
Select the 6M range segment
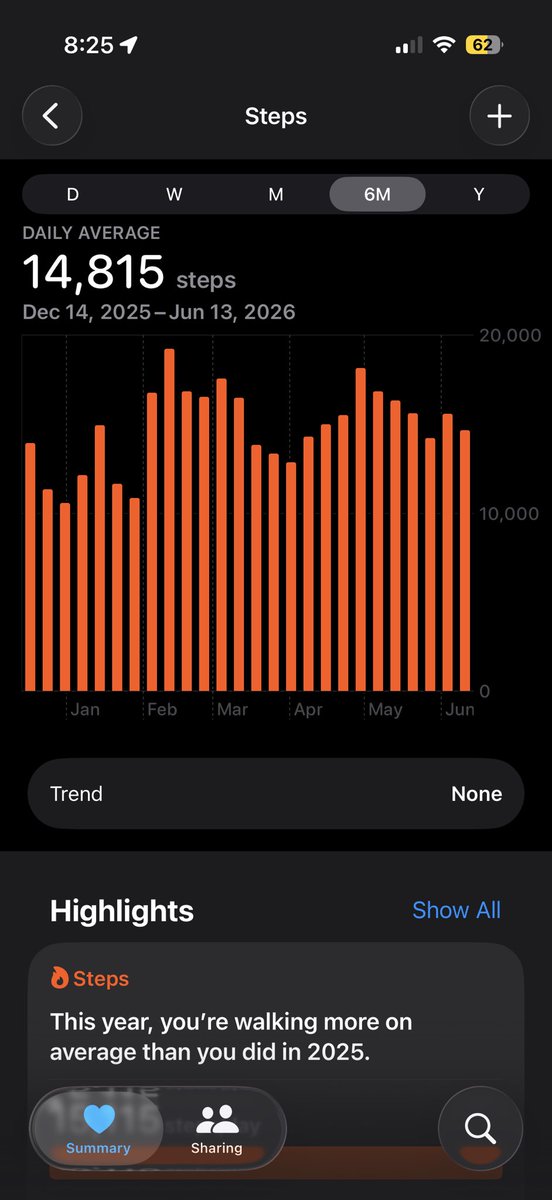(x=377, y=194)
